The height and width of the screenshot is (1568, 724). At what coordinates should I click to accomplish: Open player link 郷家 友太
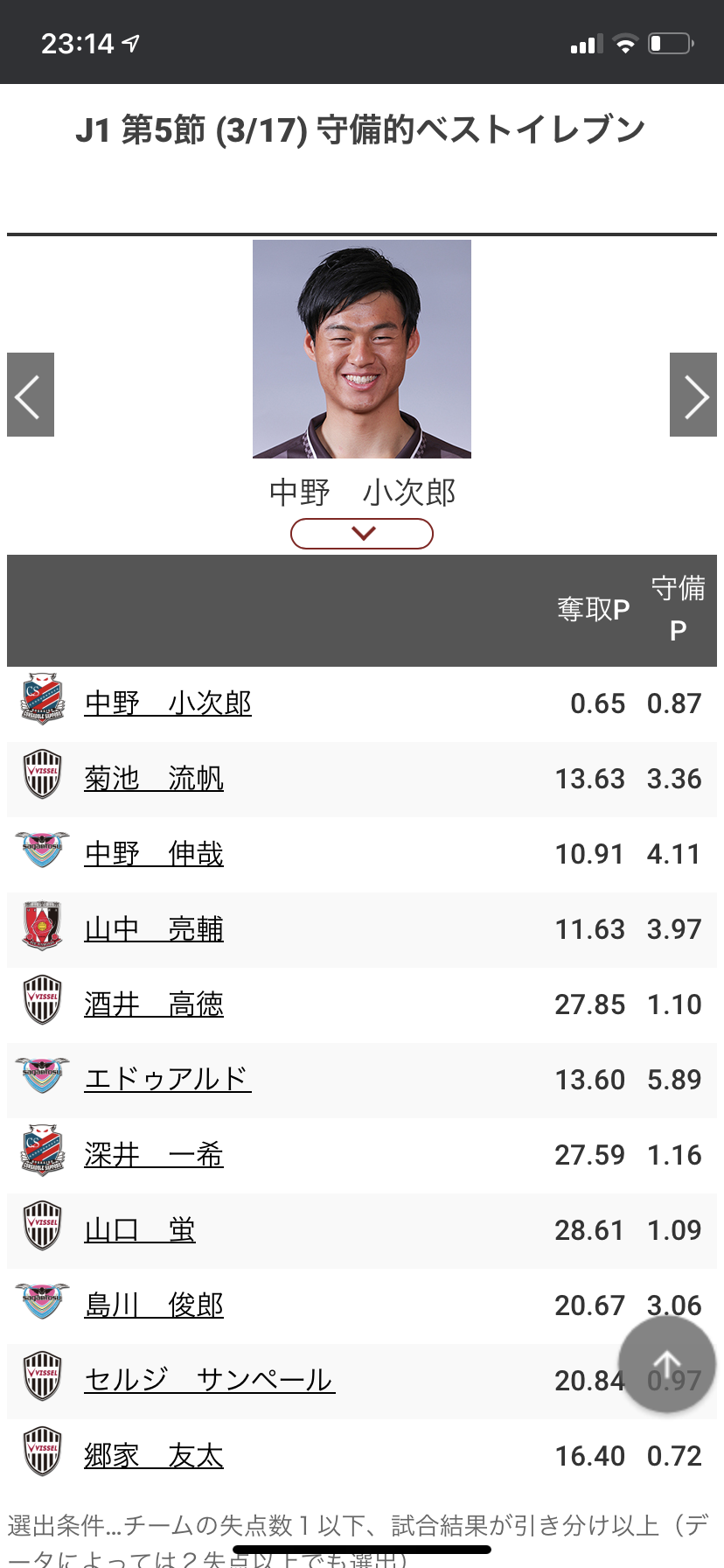pos(154,1456)
